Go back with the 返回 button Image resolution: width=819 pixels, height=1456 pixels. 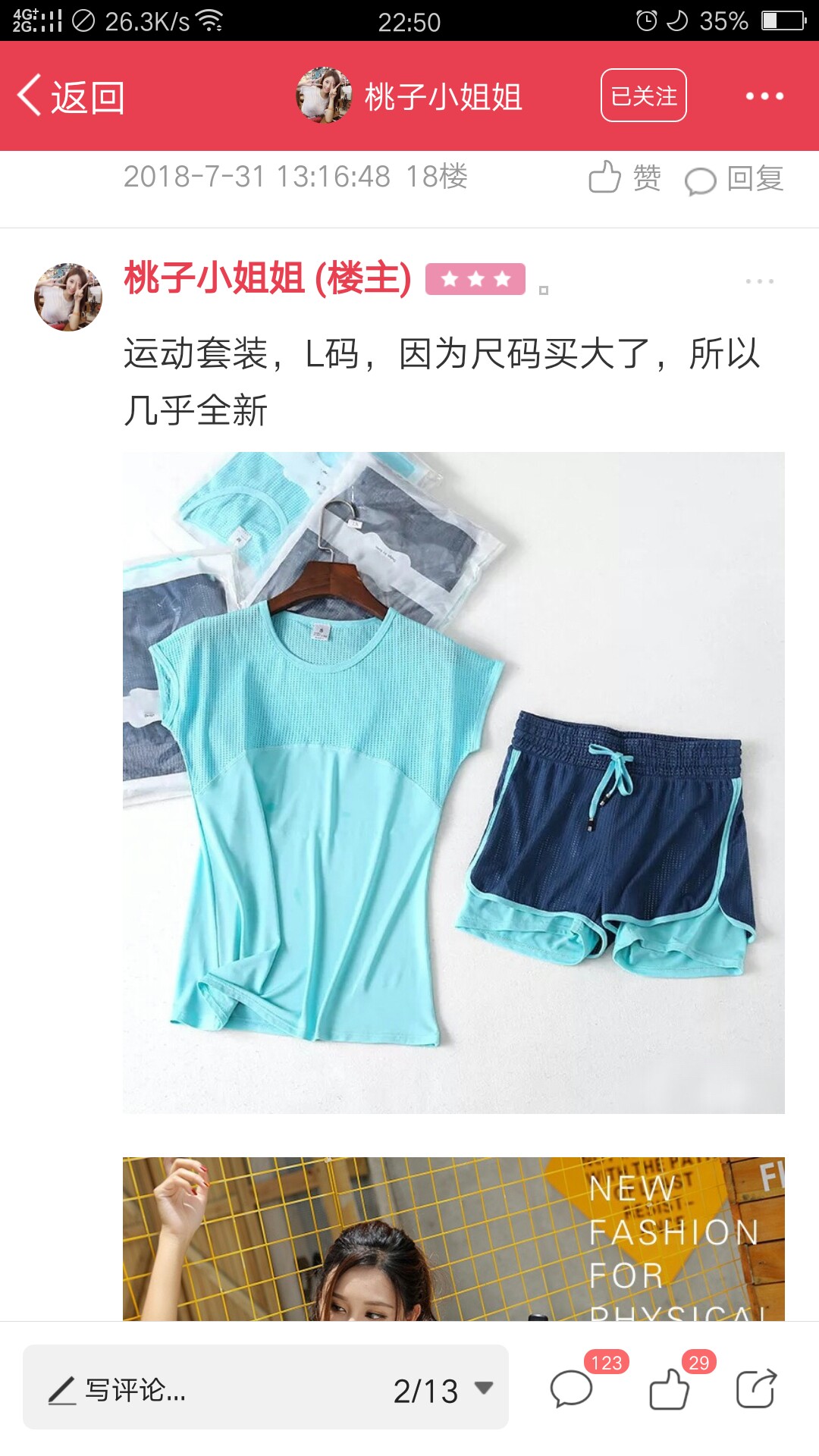point(71,96)
